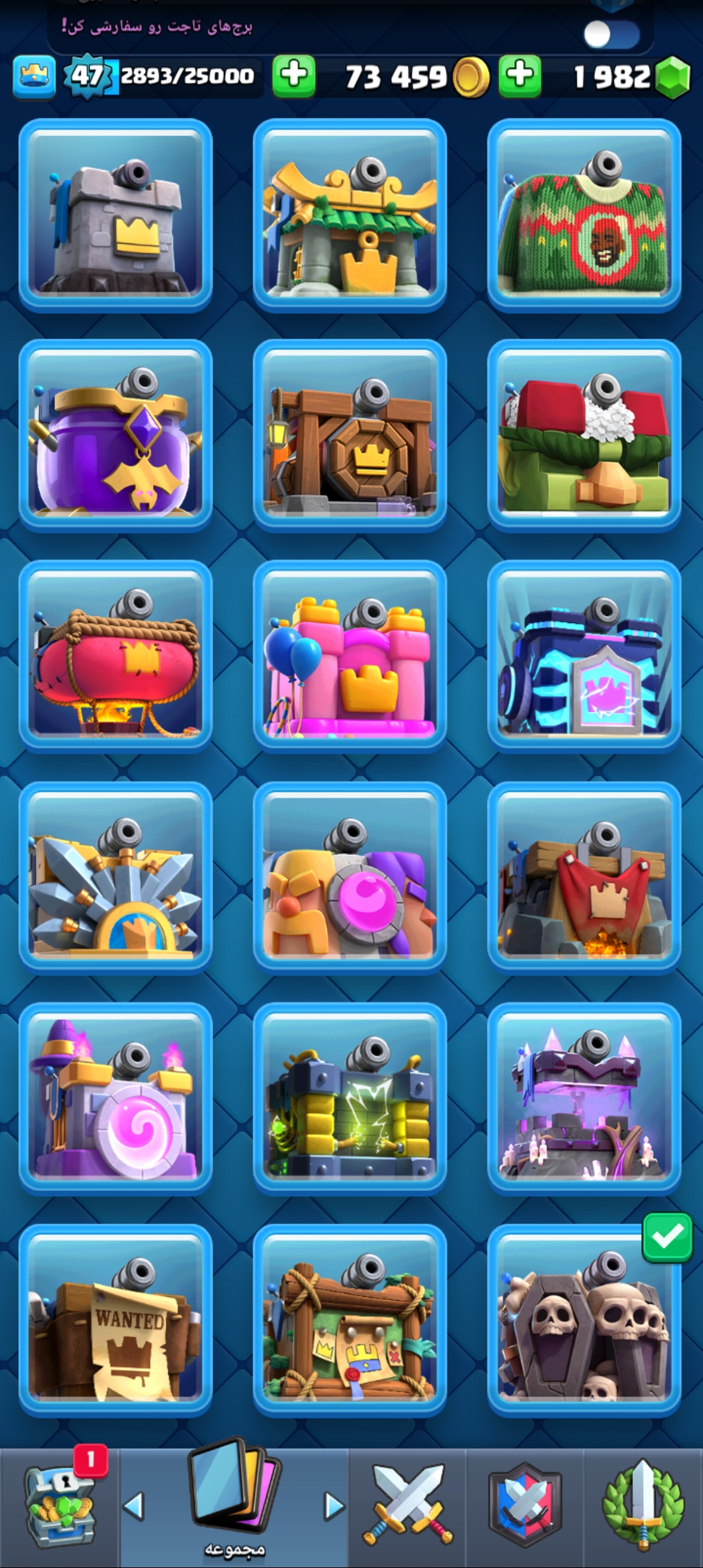Screen dimensions: 703x1568
Task: Choose the wooden mine wheel tower skin
Action: (x=350, y=436)
